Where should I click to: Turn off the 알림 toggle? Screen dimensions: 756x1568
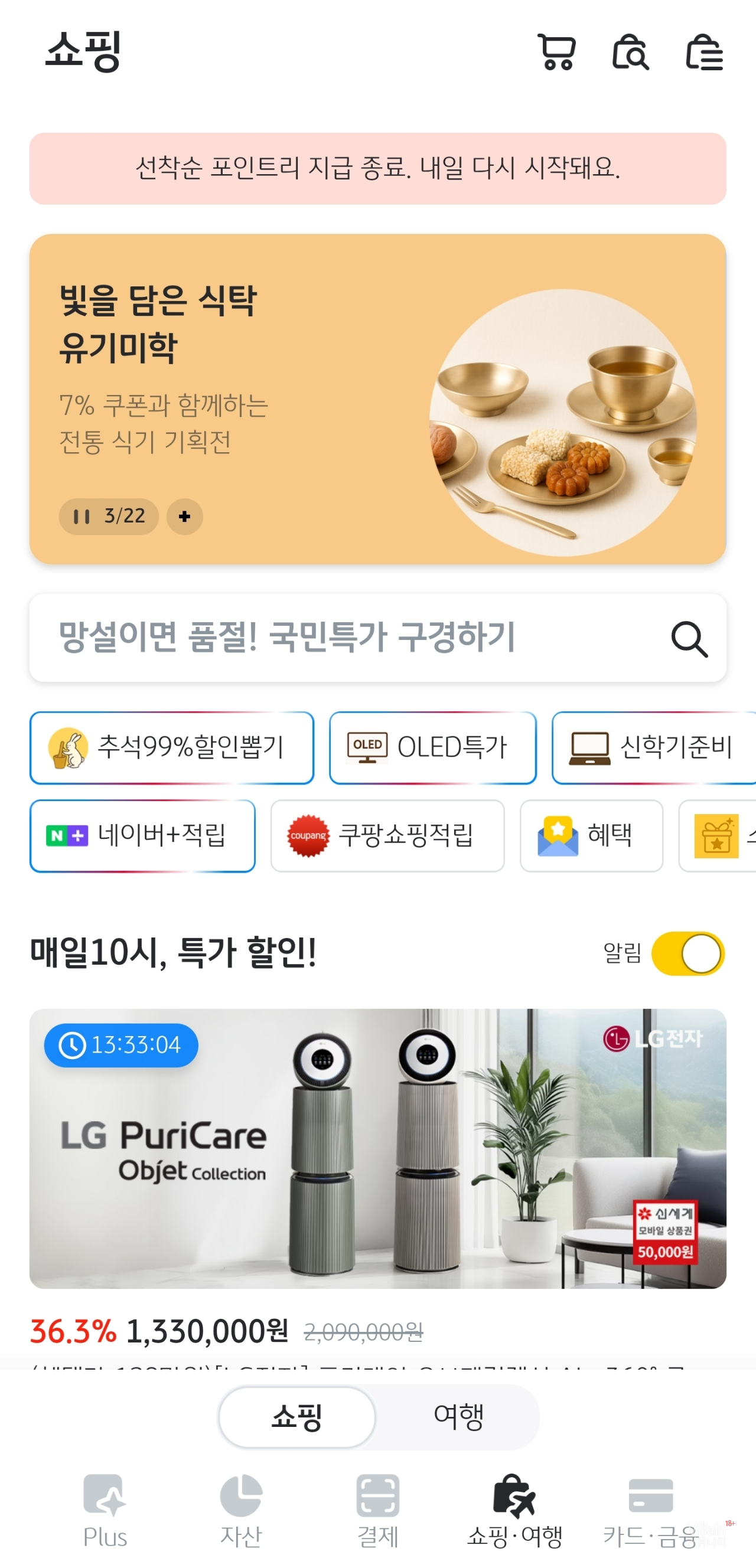click(x=687, y=953)
